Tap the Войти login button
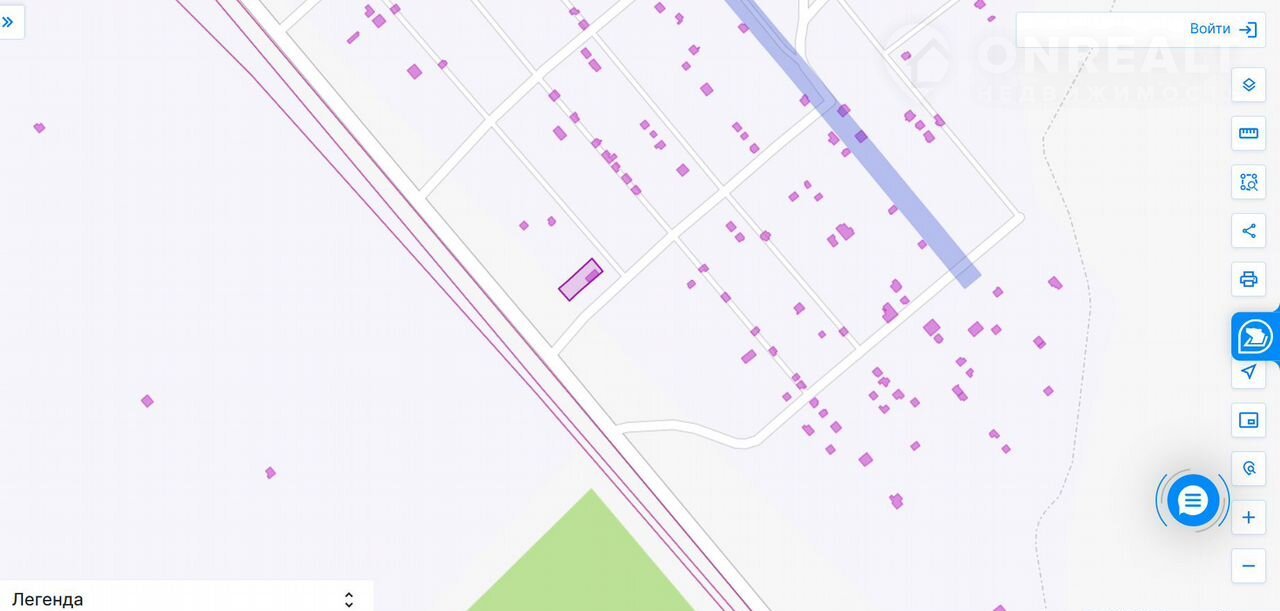This screenshot has height=611, width=1280. (1222, 29)
